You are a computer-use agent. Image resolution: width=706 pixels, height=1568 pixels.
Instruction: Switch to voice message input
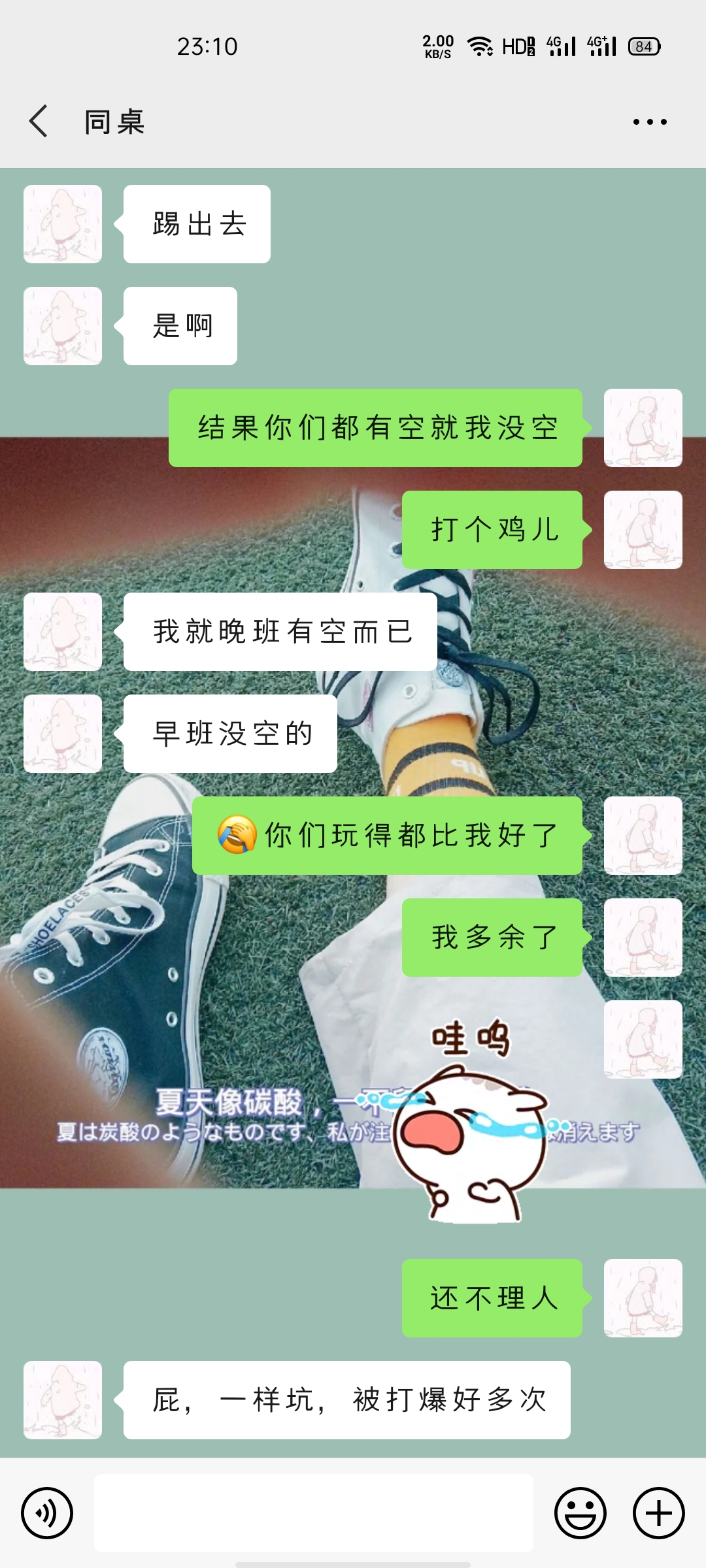47,1513
